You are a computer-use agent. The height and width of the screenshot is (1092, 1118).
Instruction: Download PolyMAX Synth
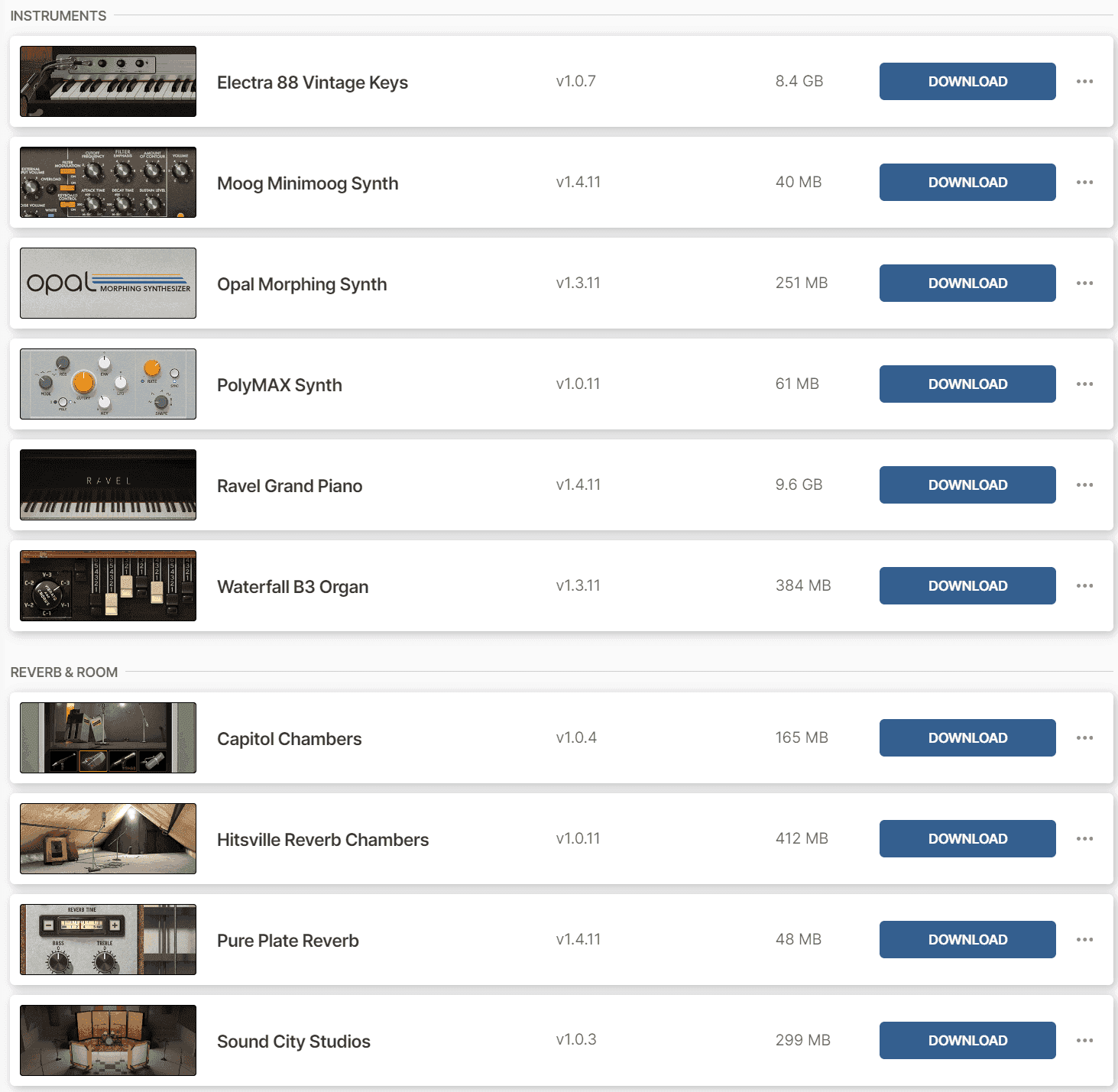click(967, 384)
